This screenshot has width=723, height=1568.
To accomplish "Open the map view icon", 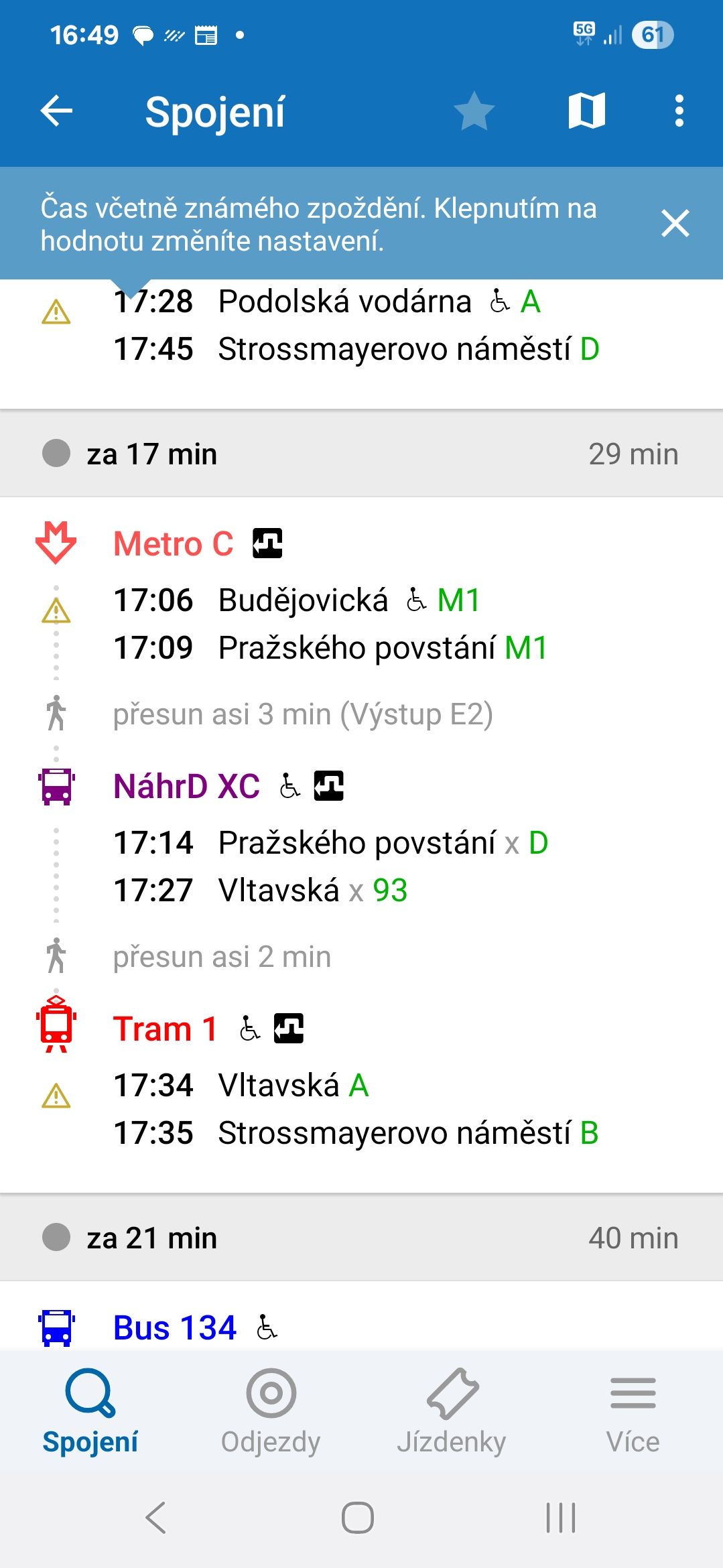I will click(586, 111).
